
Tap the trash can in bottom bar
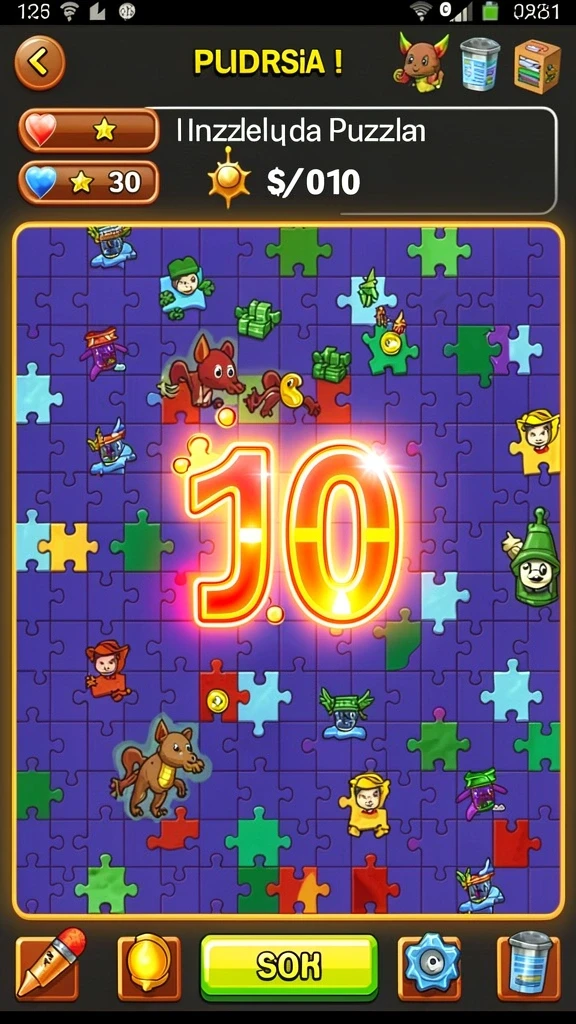pyautogui.click(x=530, y=967)
